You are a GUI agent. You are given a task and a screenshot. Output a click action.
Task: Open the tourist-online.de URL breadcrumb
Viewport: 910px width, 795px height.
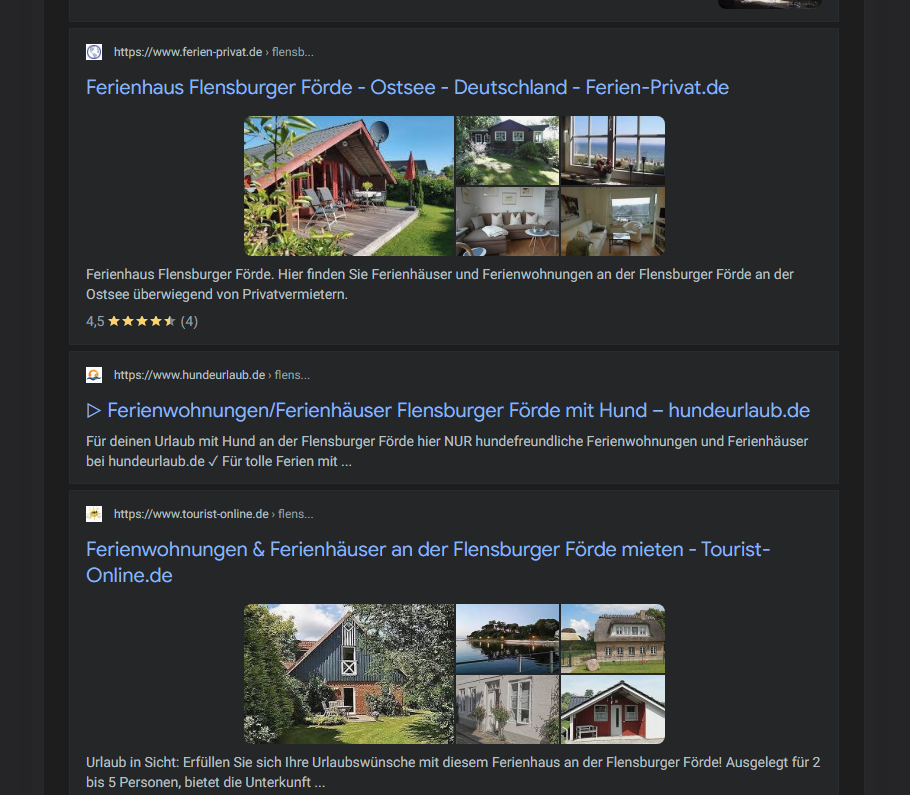click(x=213, y=514)
